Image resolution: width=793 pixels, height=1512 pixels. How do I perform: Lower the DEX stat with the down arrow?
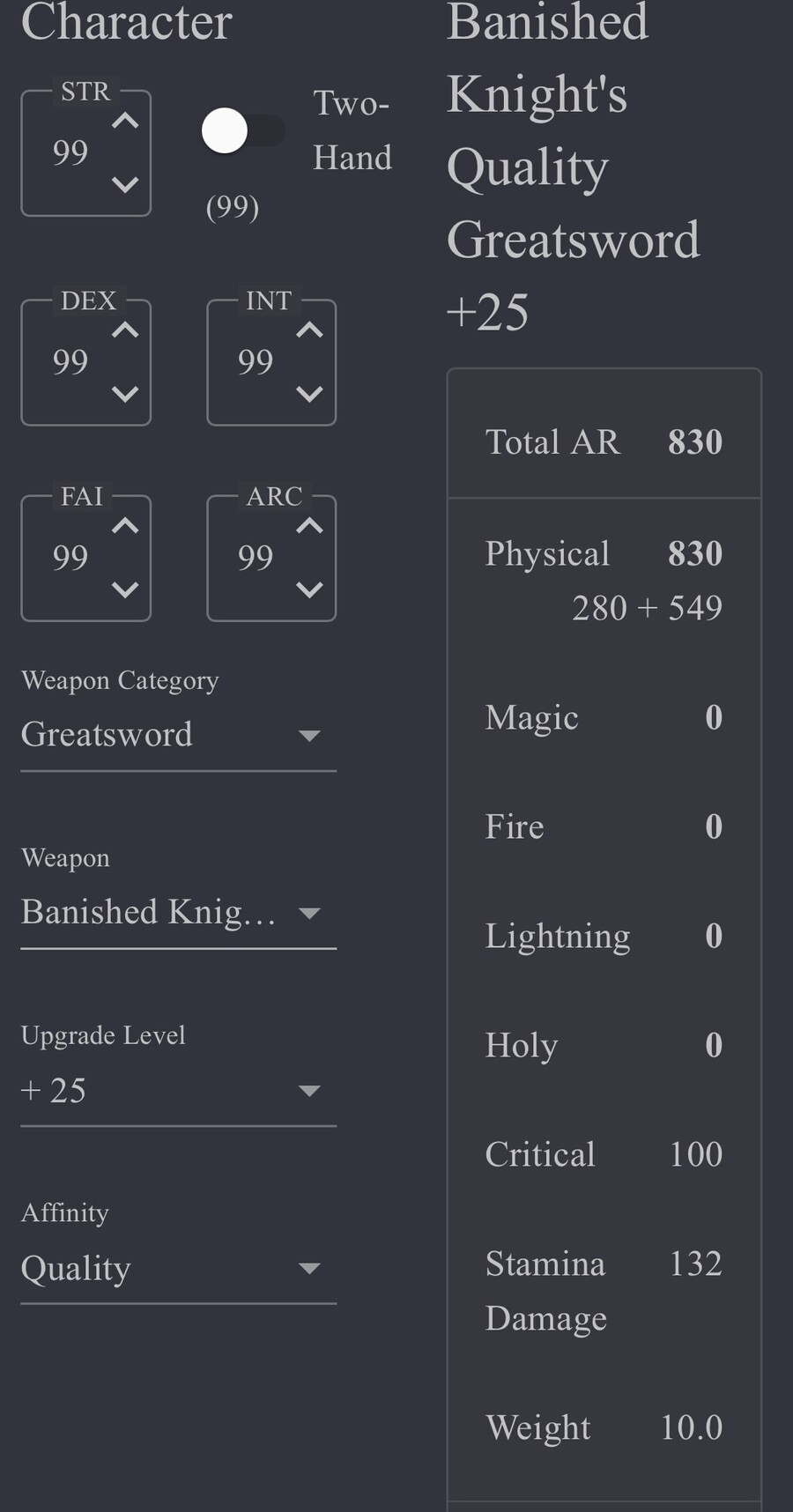[125, 394]
